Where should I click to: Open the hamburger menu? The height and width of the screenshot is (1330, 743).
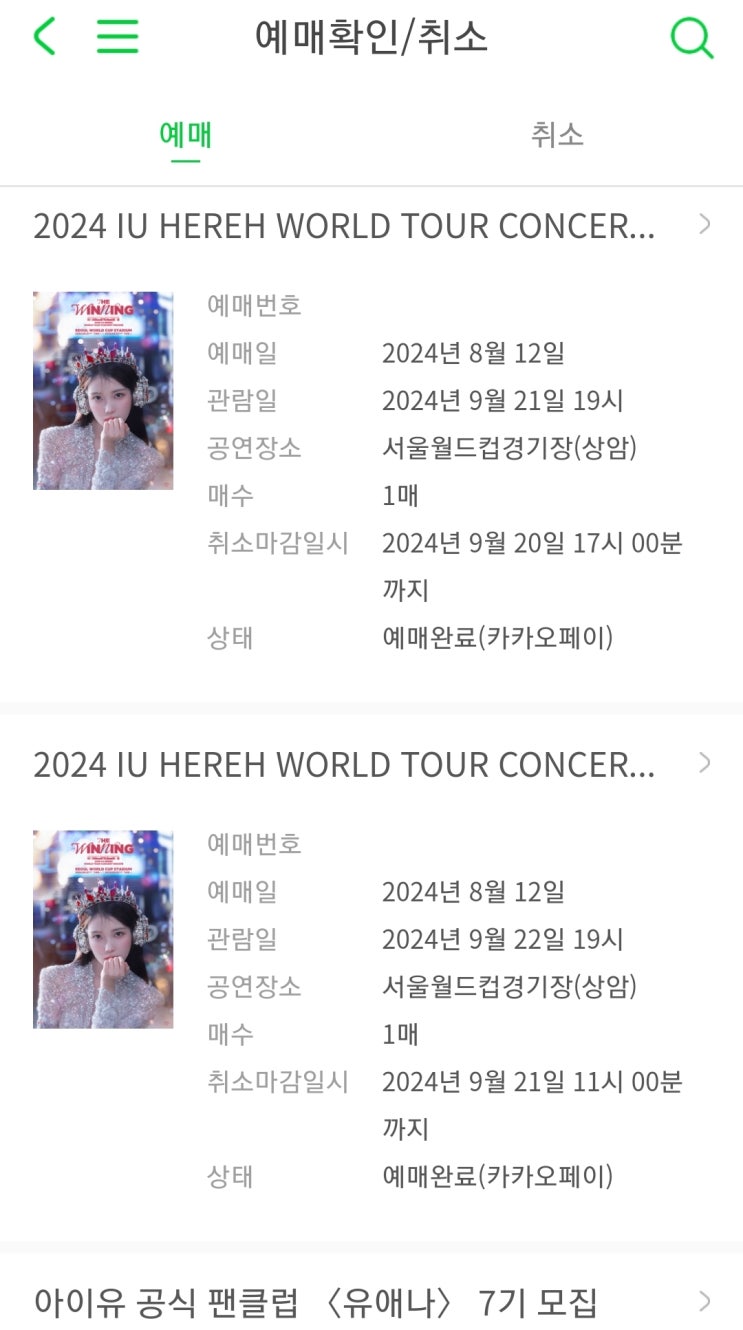pos(117,37)
